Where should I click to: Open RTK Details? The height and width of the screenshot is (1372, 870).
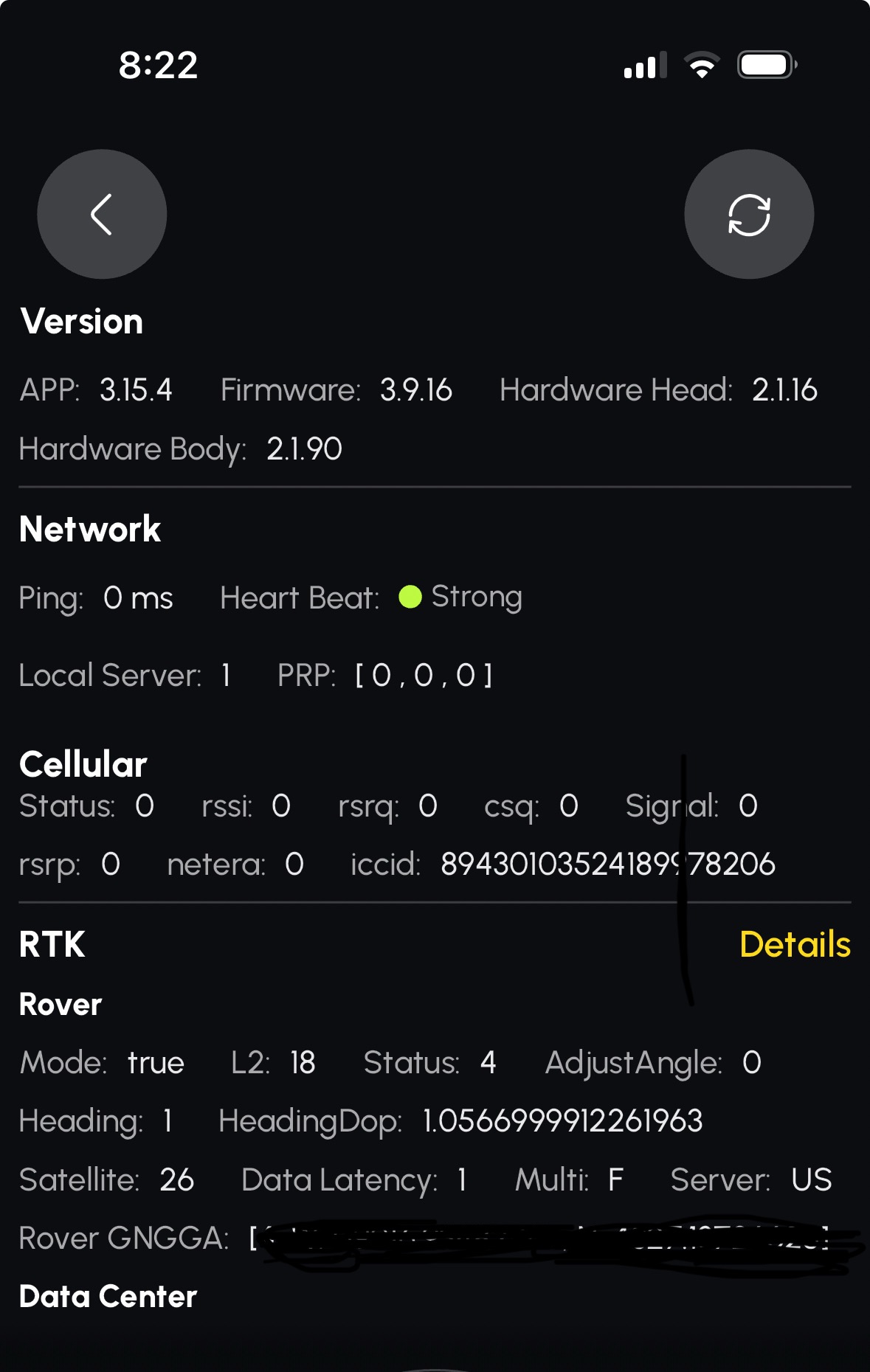tap(795, 944)
